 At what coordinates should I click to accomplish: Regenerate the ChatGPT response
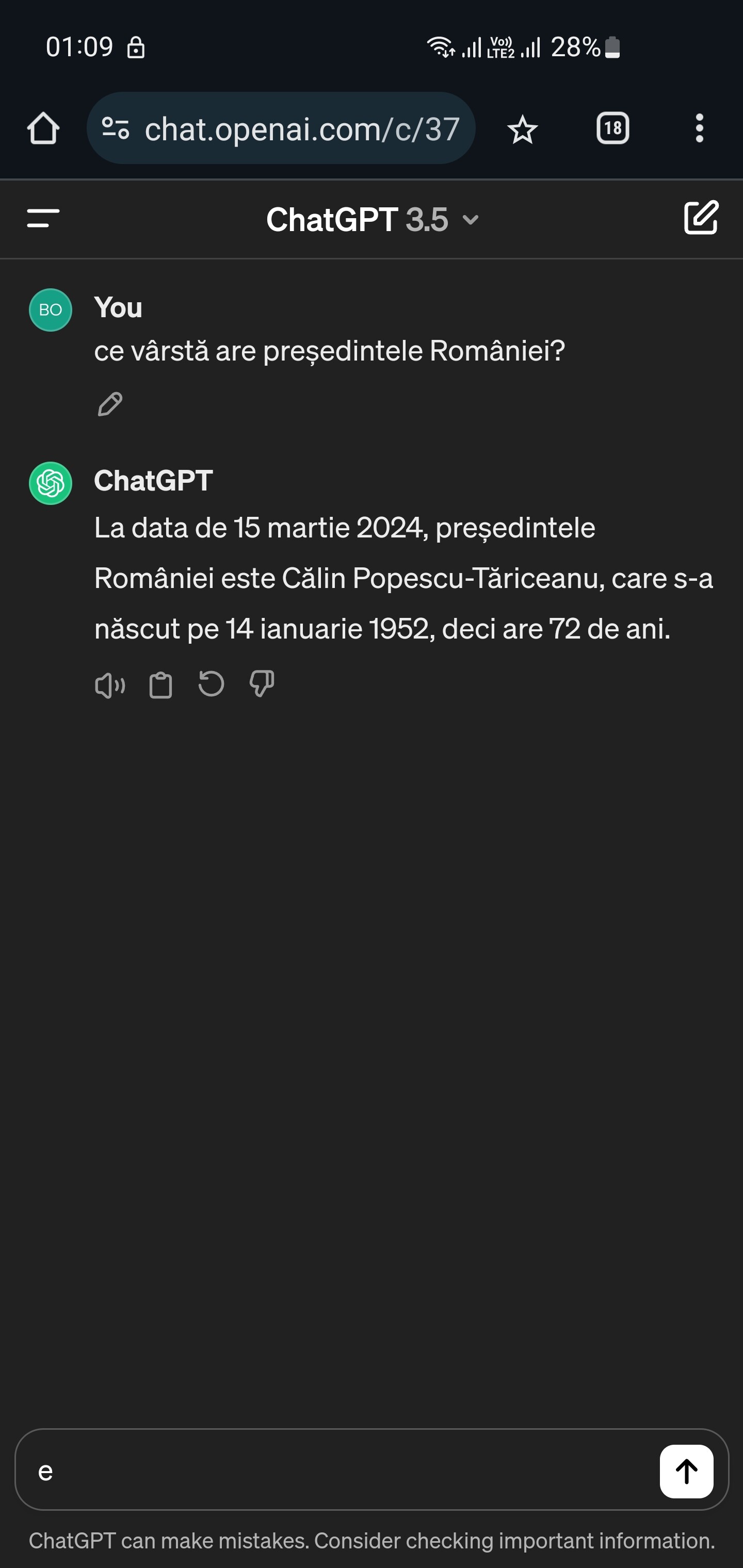[212, 684]
